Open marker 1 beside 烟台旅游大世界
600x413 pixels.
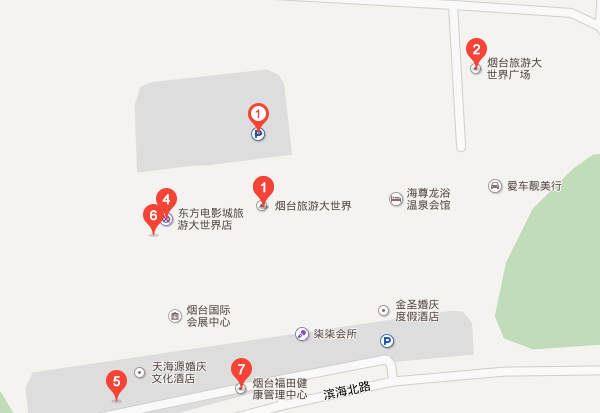(x=263, y=187)
